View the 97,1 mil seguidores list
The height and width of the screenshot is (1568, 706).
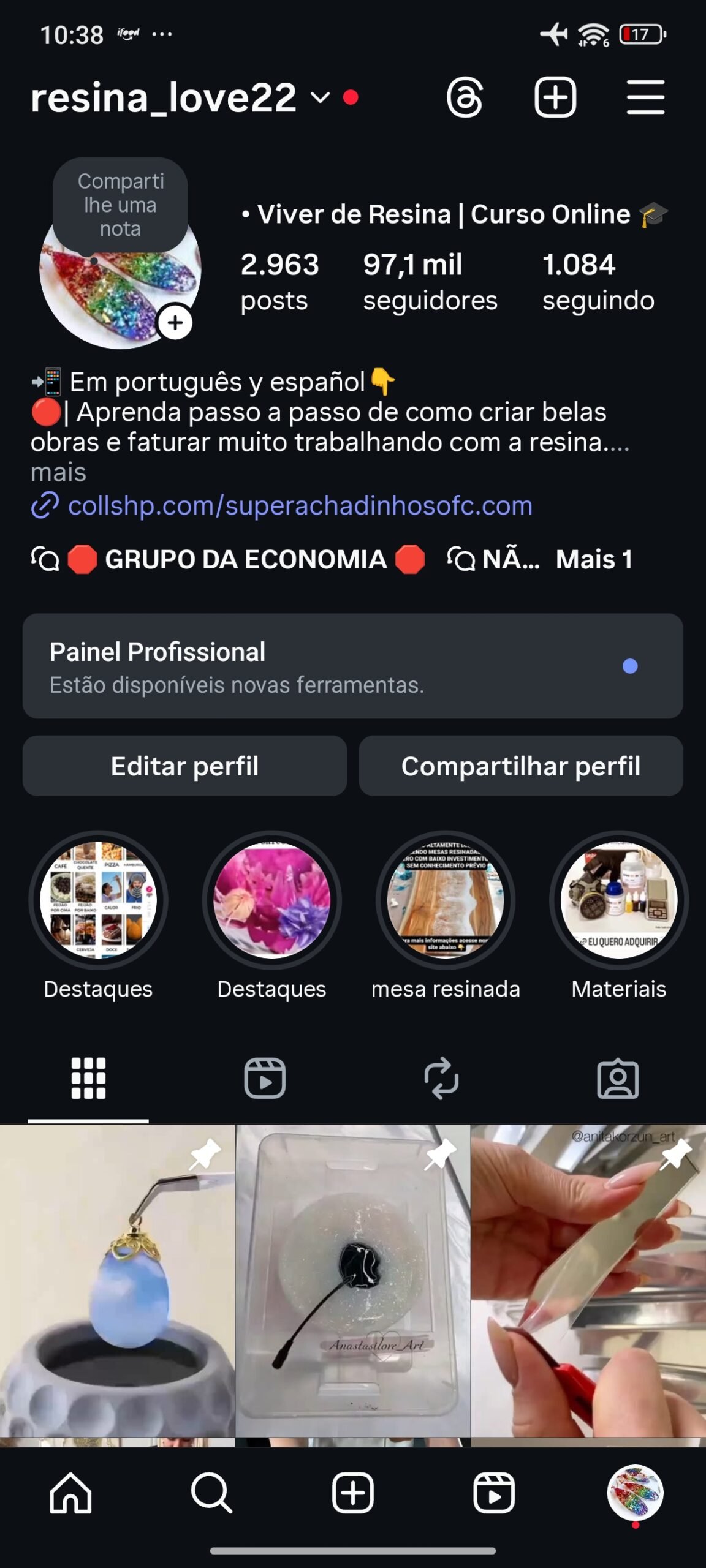tap(430, 282)
